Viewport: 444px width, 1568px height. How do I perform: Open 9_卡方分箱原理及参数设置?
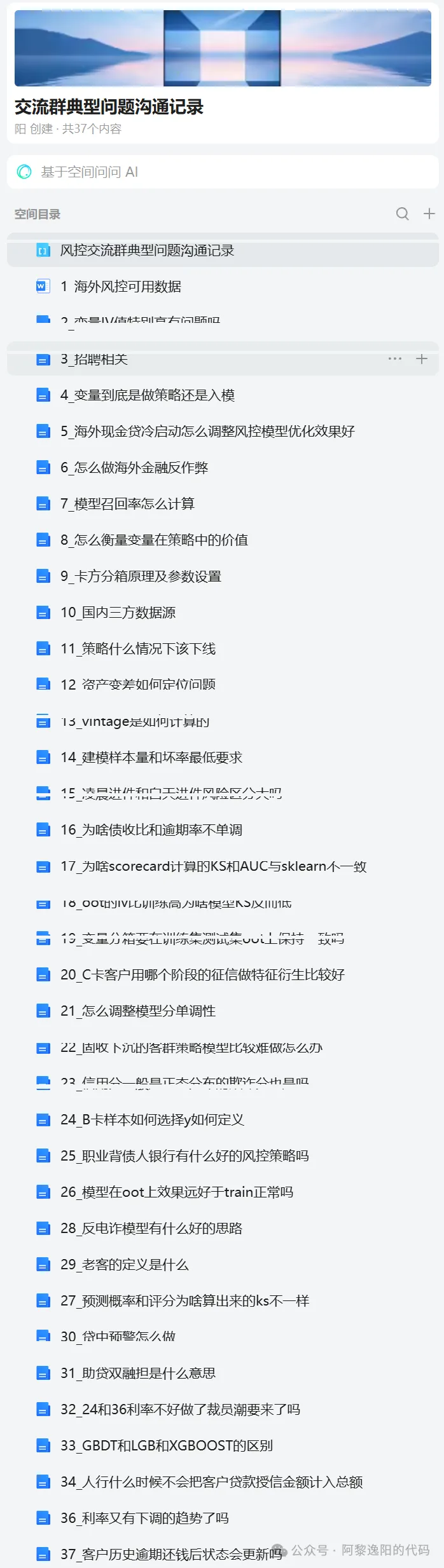pos(141,576)
